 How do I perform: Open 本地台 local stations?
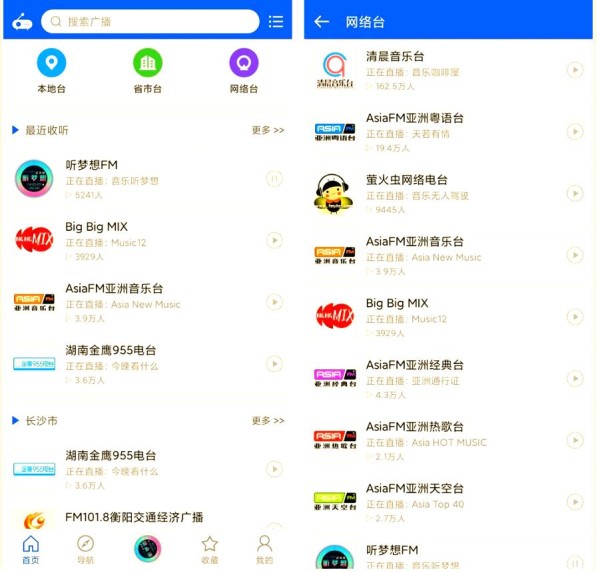tap(51, 70)
